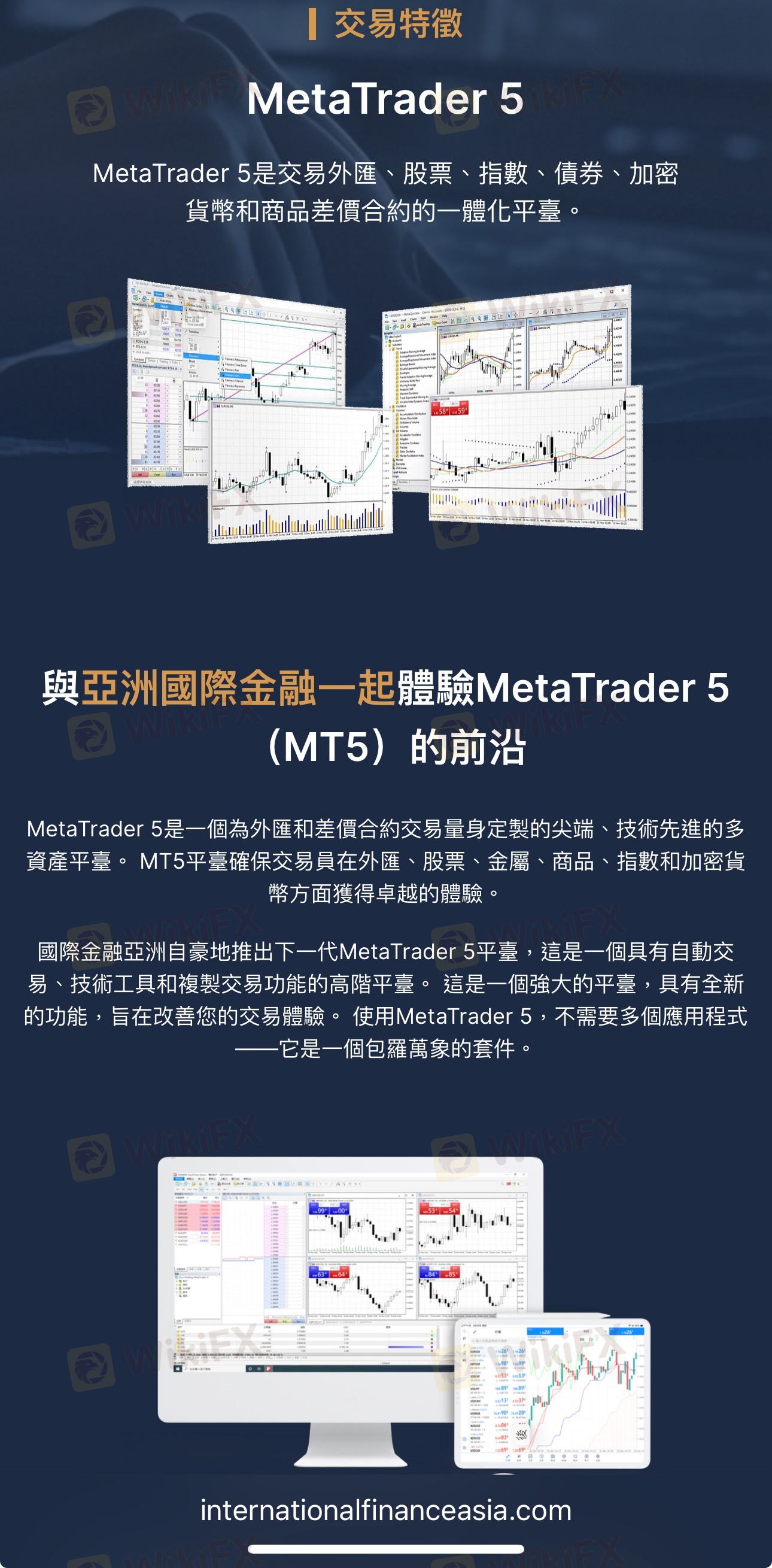
Task: Tap the internationalfinanceasia.com address bar
Action: (x=385, y=1510)
